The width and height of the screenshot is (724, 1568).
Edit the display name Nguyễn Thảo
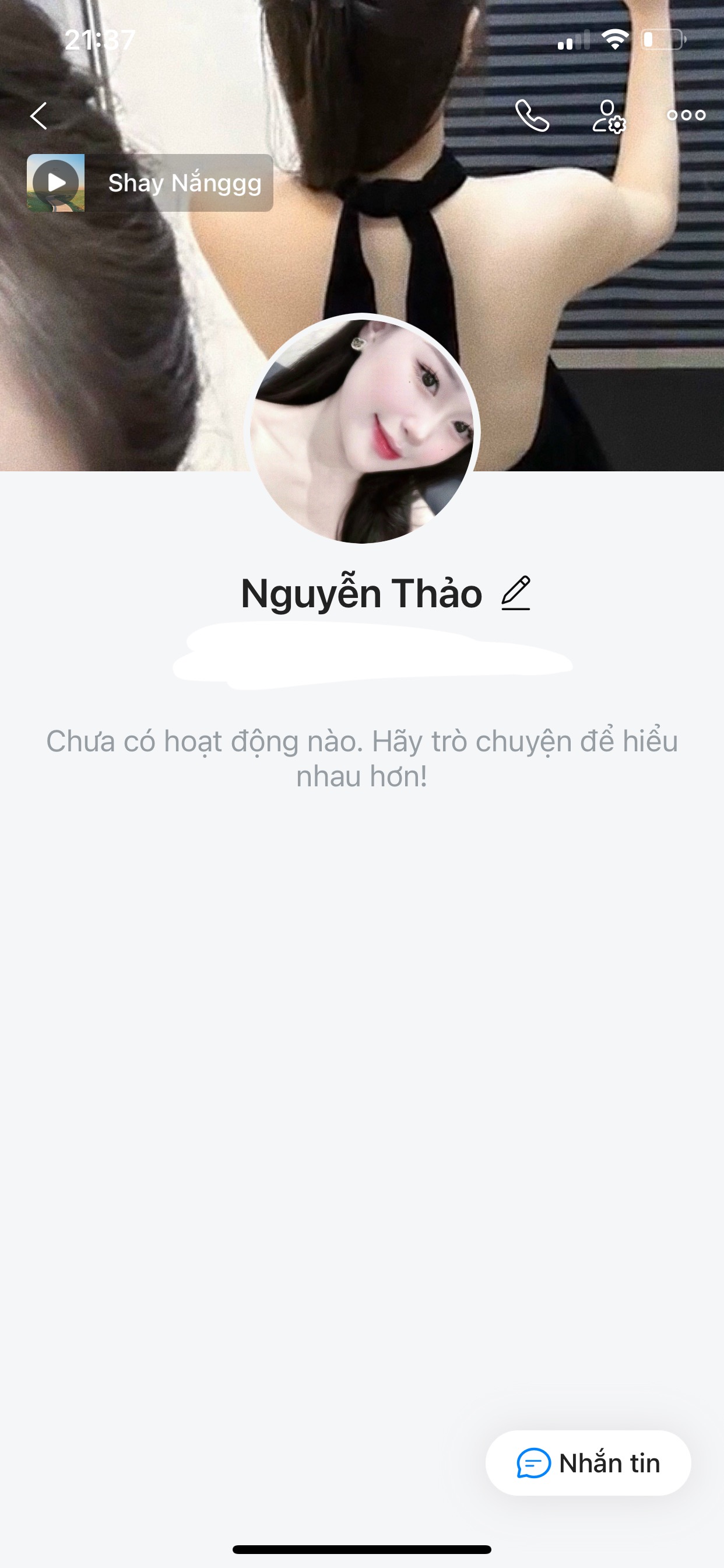[x=516, y=593]
